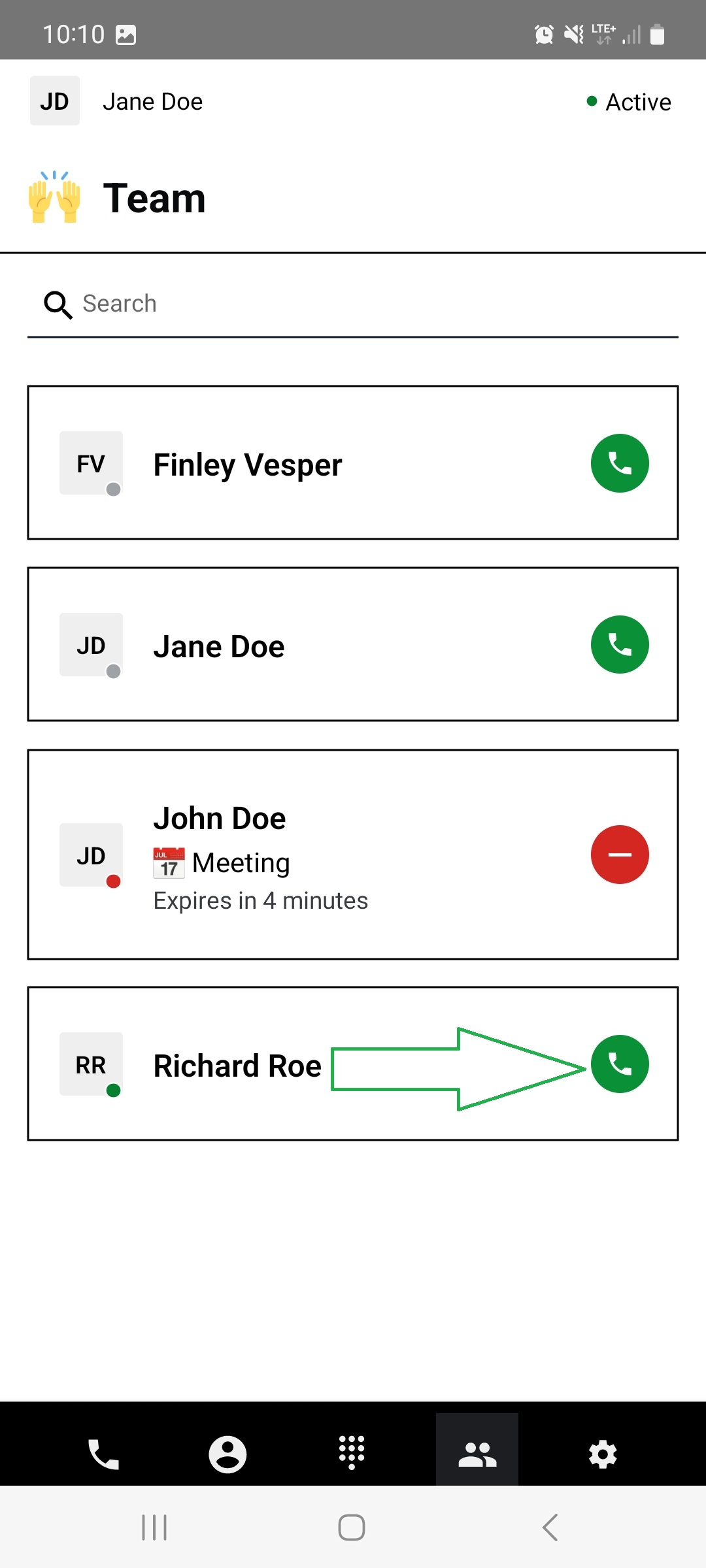
Task: Open the dial pad tab
Action: pyautogui.click(x=352, y=1453)
